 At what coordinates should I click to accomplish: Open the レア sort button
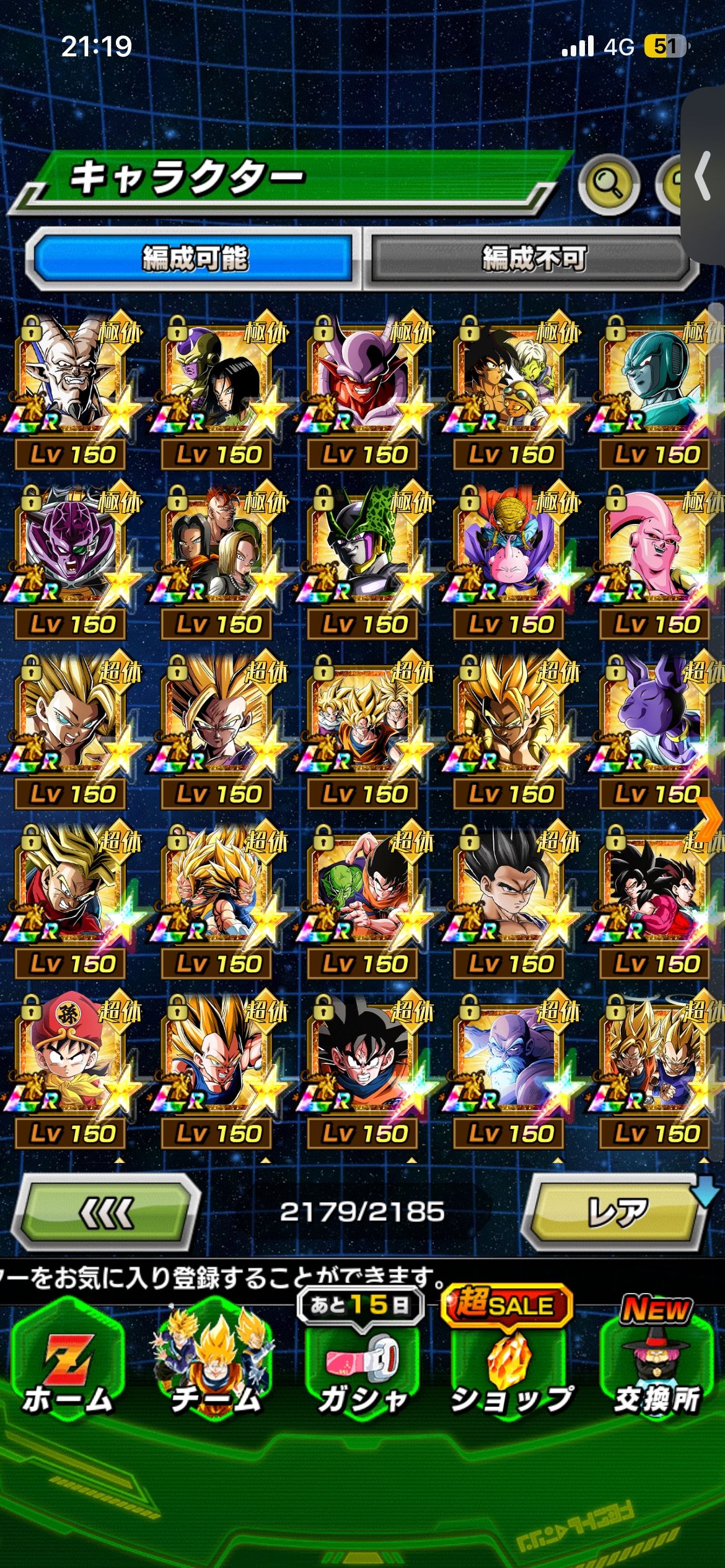pyautogui.click(x=617, y=1212)
